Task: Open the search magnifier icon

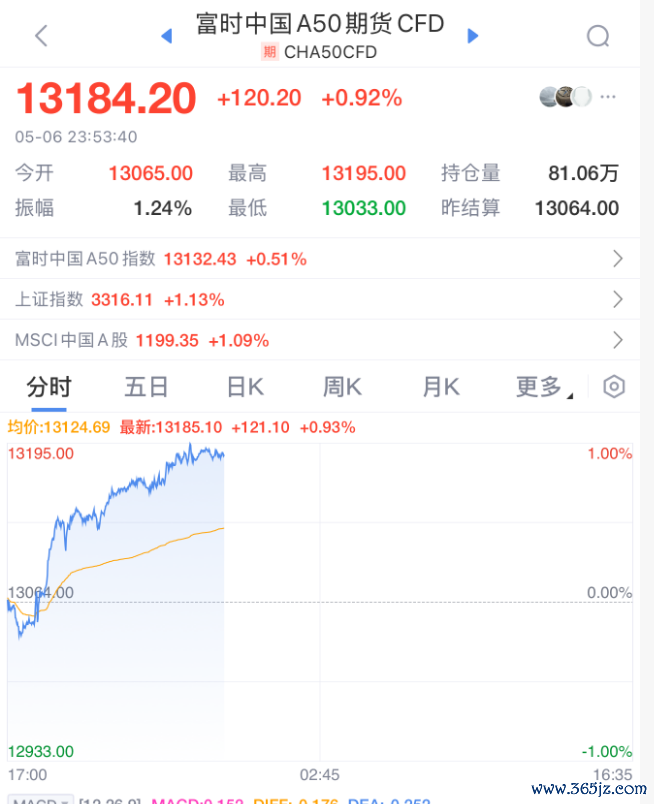Action: [598, 36]
